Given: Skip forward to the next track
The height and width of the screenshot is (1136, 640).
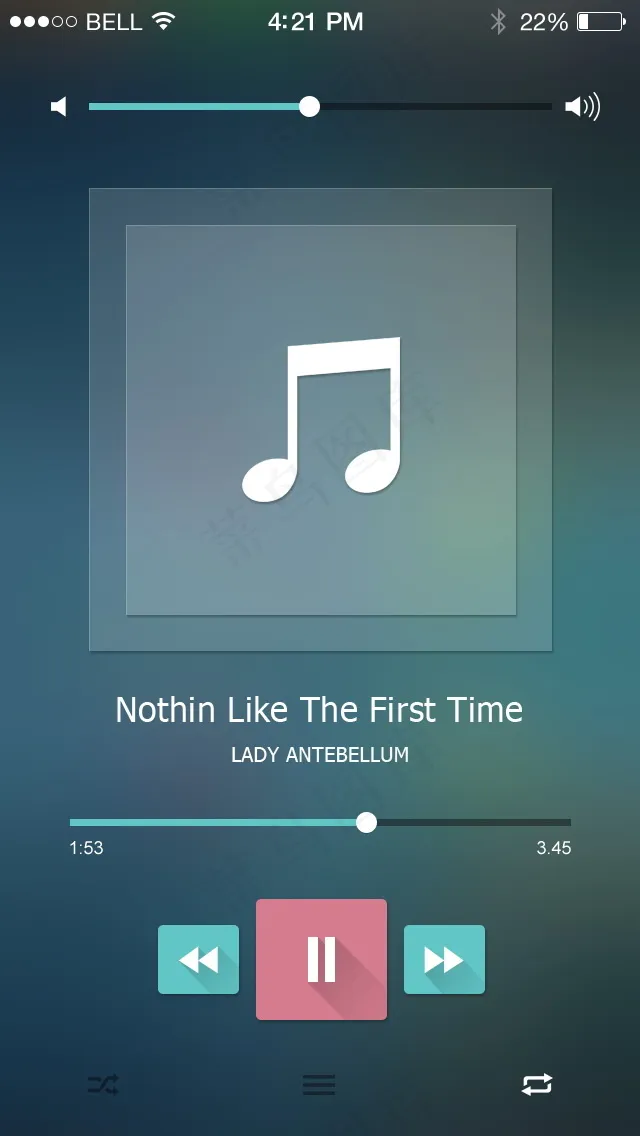Looking at the screenshot, I should [444, 960].
